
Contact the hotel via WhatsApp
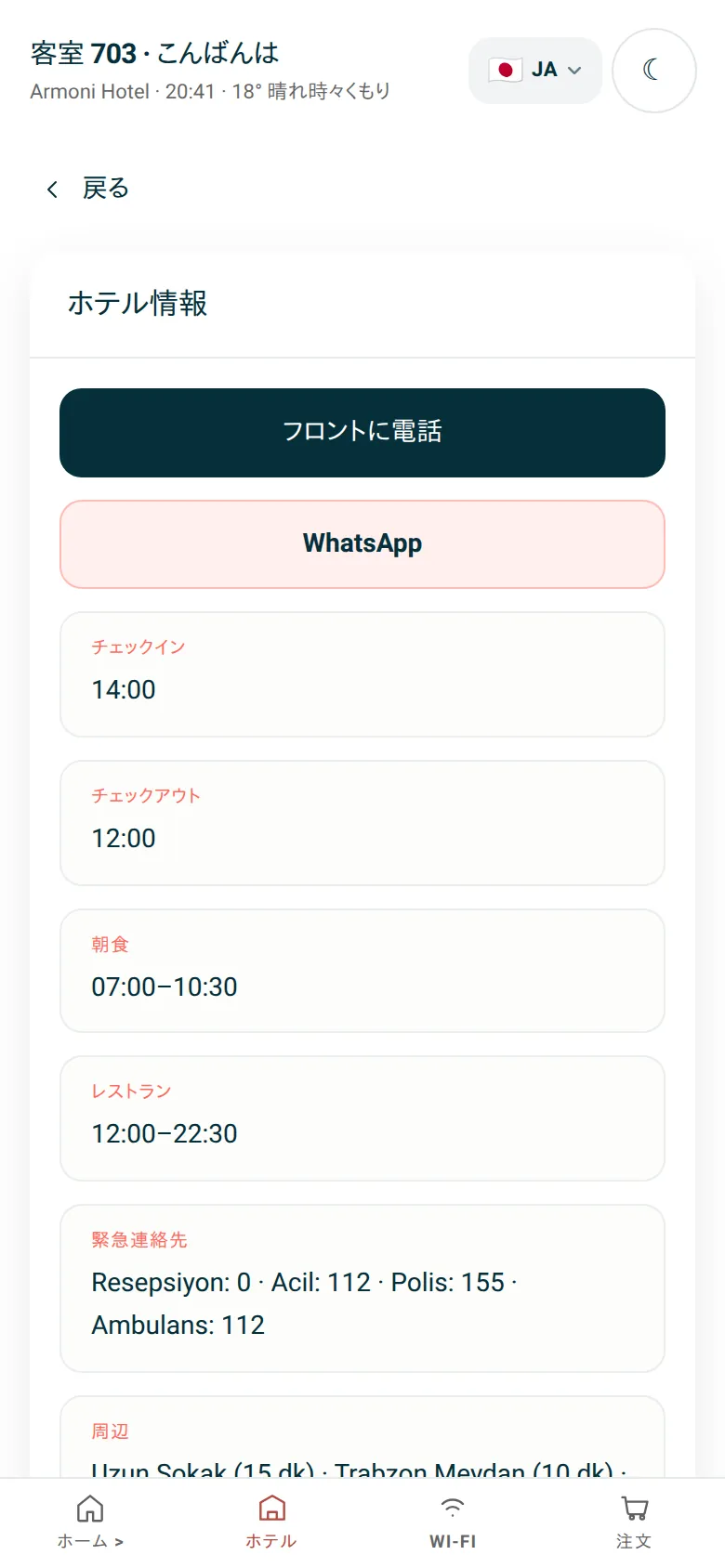(362, 544)
